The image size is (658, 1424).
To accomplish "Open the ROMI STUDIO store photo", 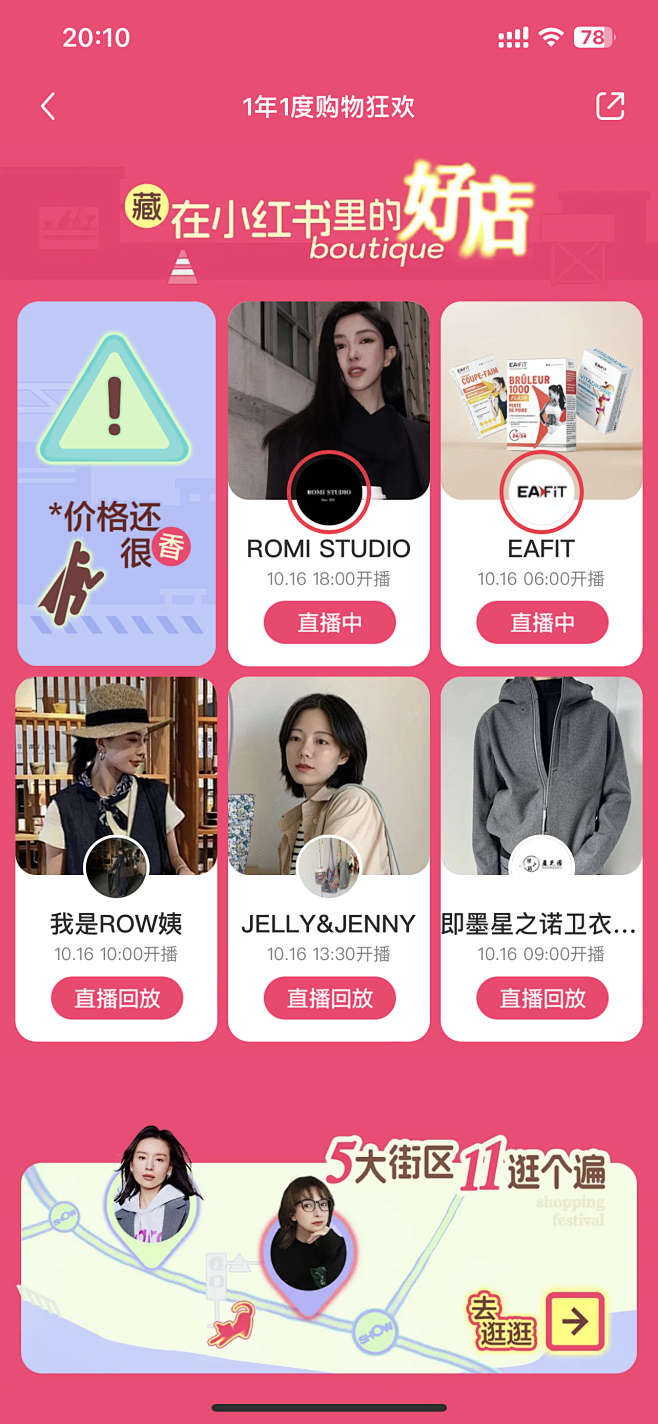I will pos(329,390).
